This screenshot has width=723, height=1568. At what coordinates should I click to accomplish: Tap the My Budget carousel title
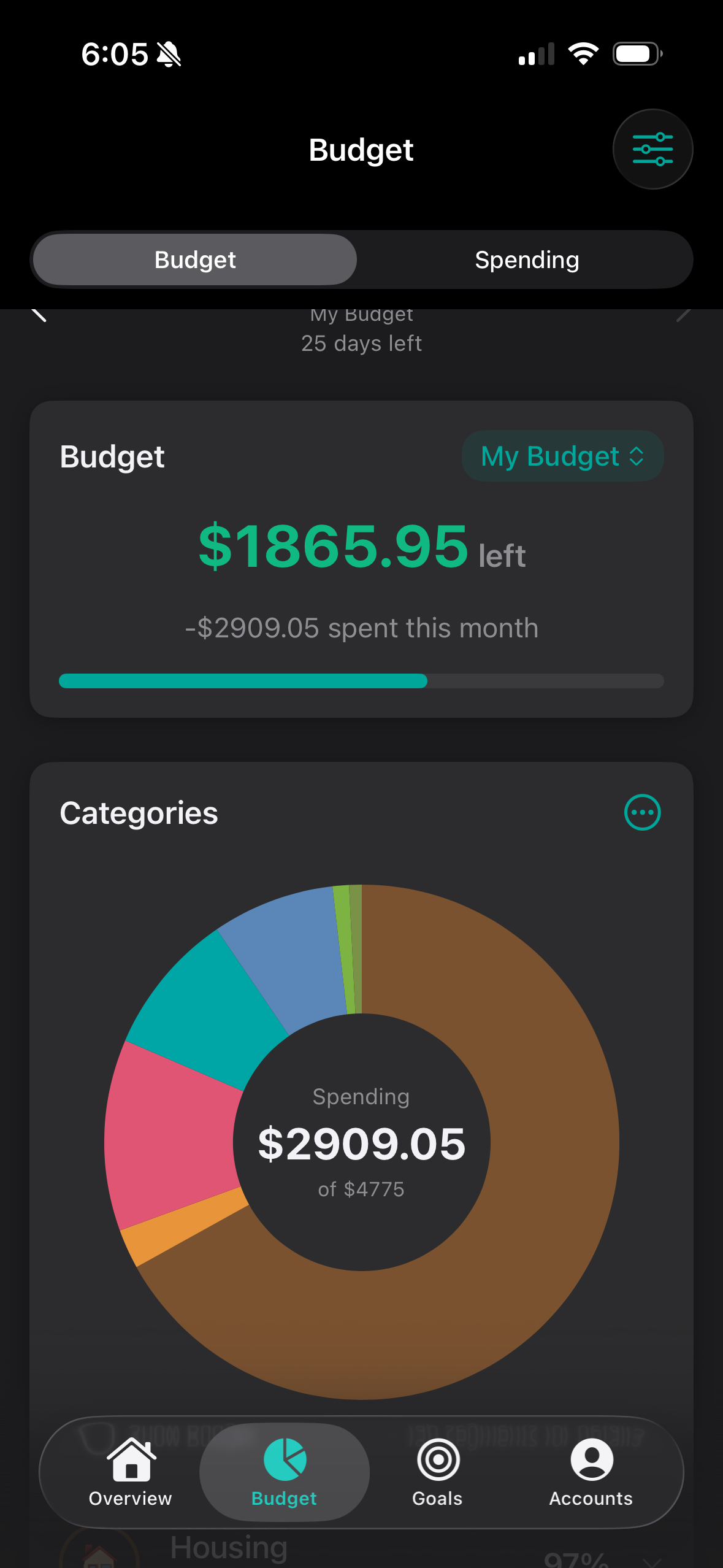click(x=361, y=314)
